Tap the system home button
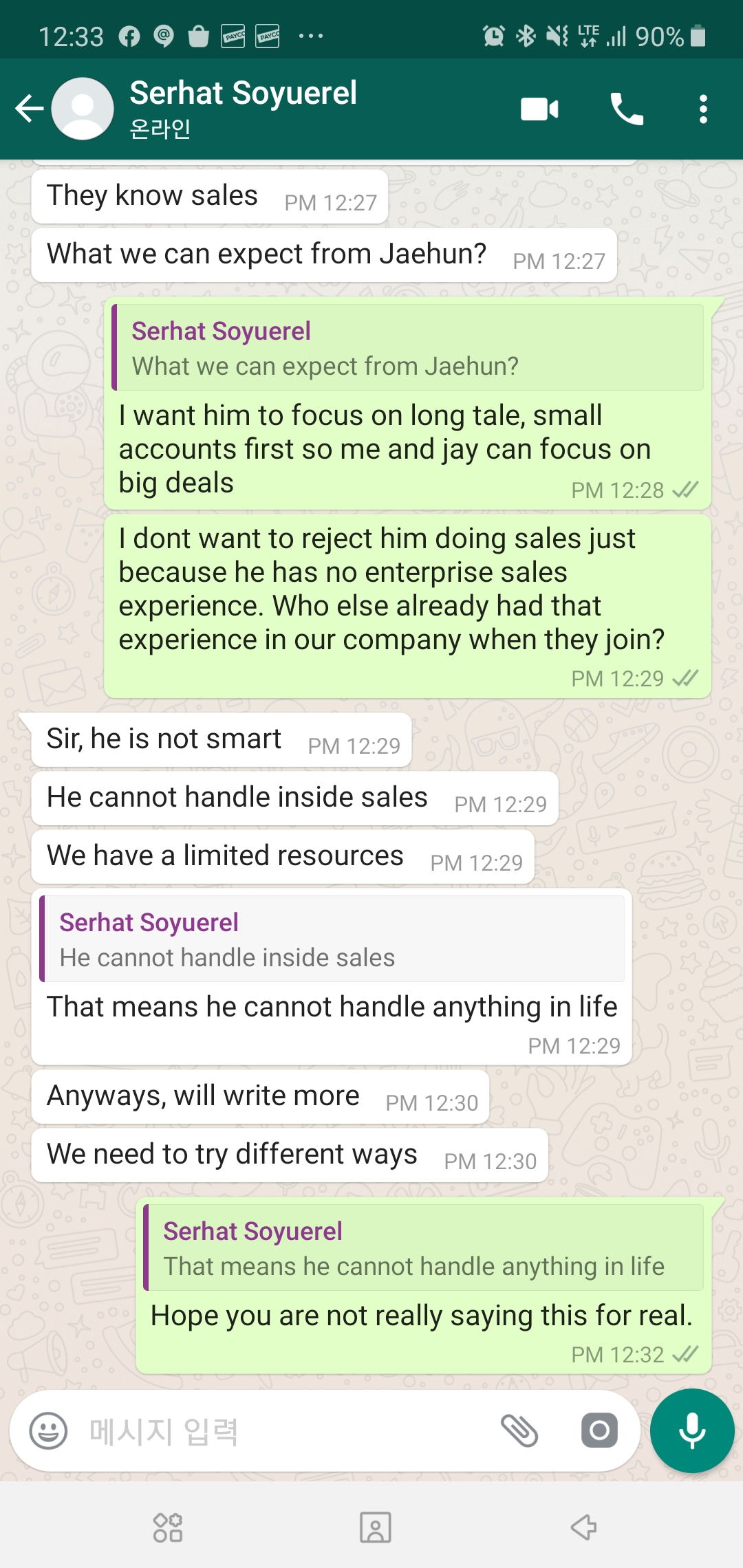The height and width of the screenshot is (1568, 743). coord(376,1527)
